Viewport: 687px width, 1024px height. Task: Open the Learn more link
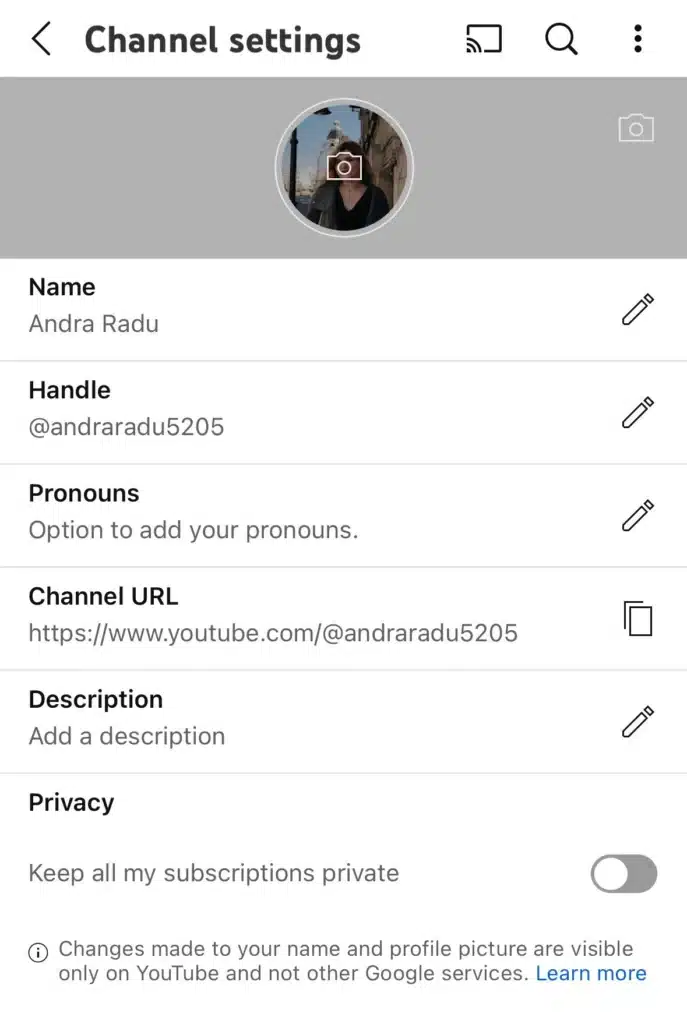591,973
